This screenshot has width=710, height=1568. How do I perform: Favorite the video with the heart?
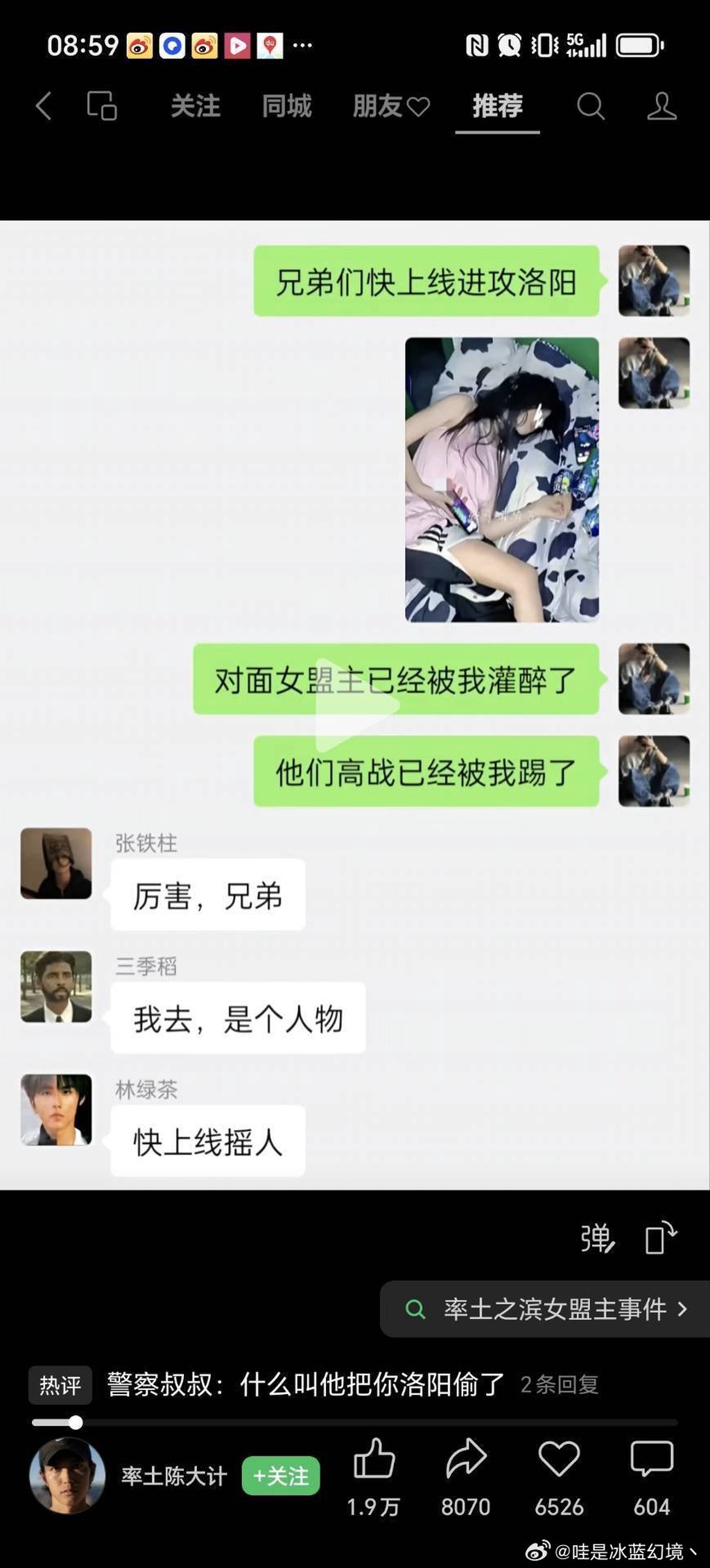[559, 1458]
